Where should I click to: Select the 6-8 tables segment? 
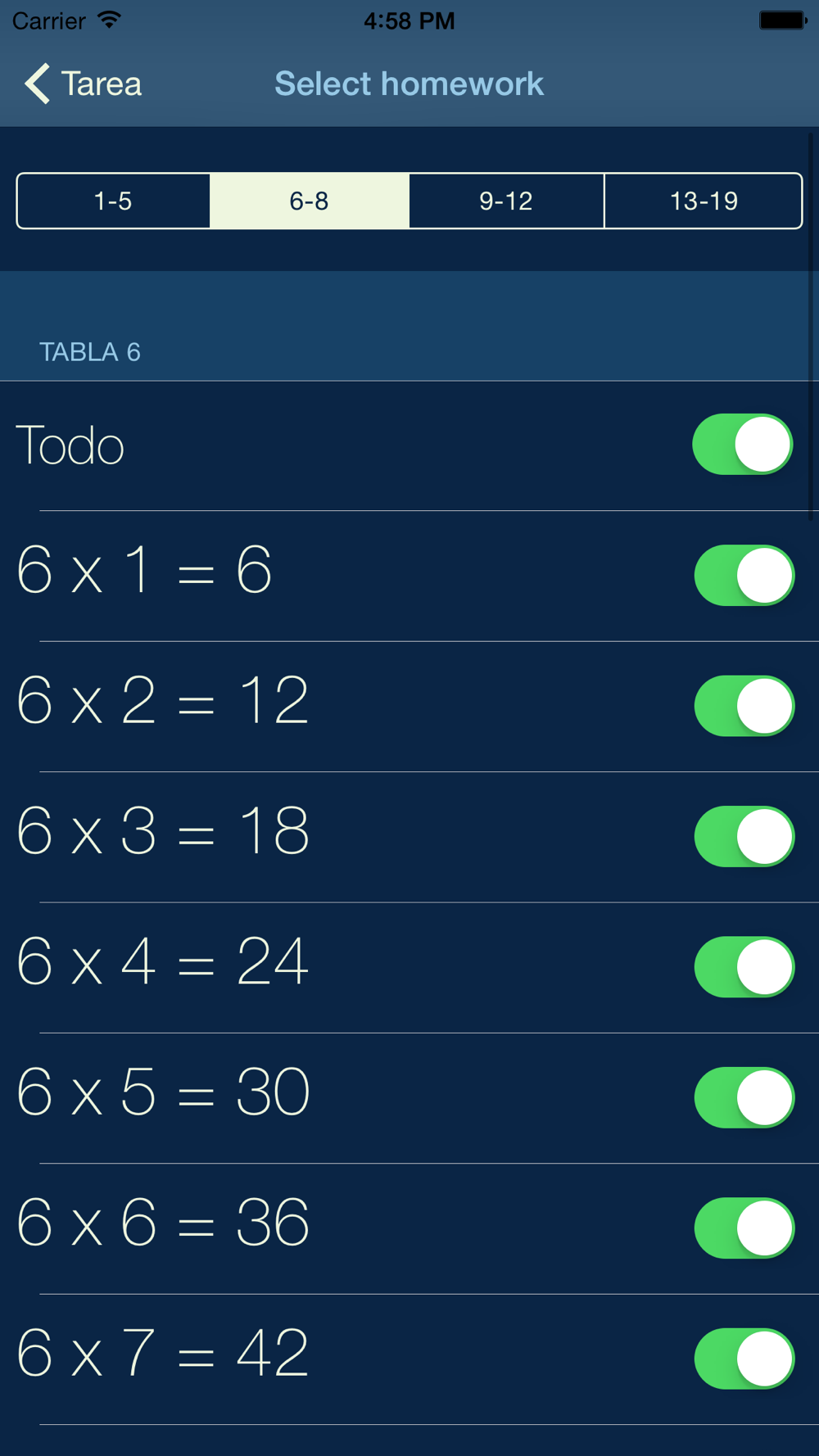[x=310, y=201]
